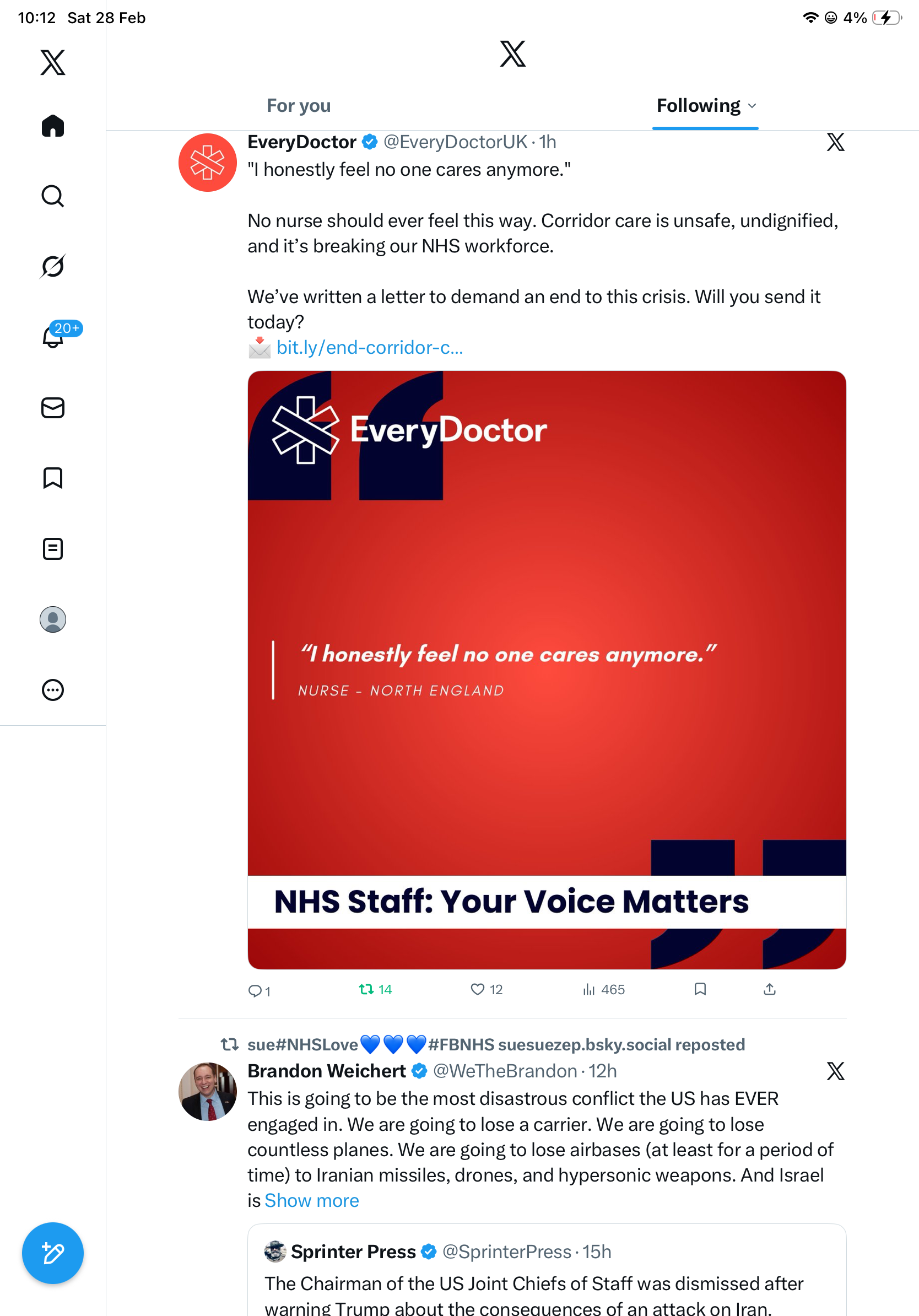This screenshot has height=1316, width=919.
Task: Switch to the For you tab
Action: pos(299,106)
